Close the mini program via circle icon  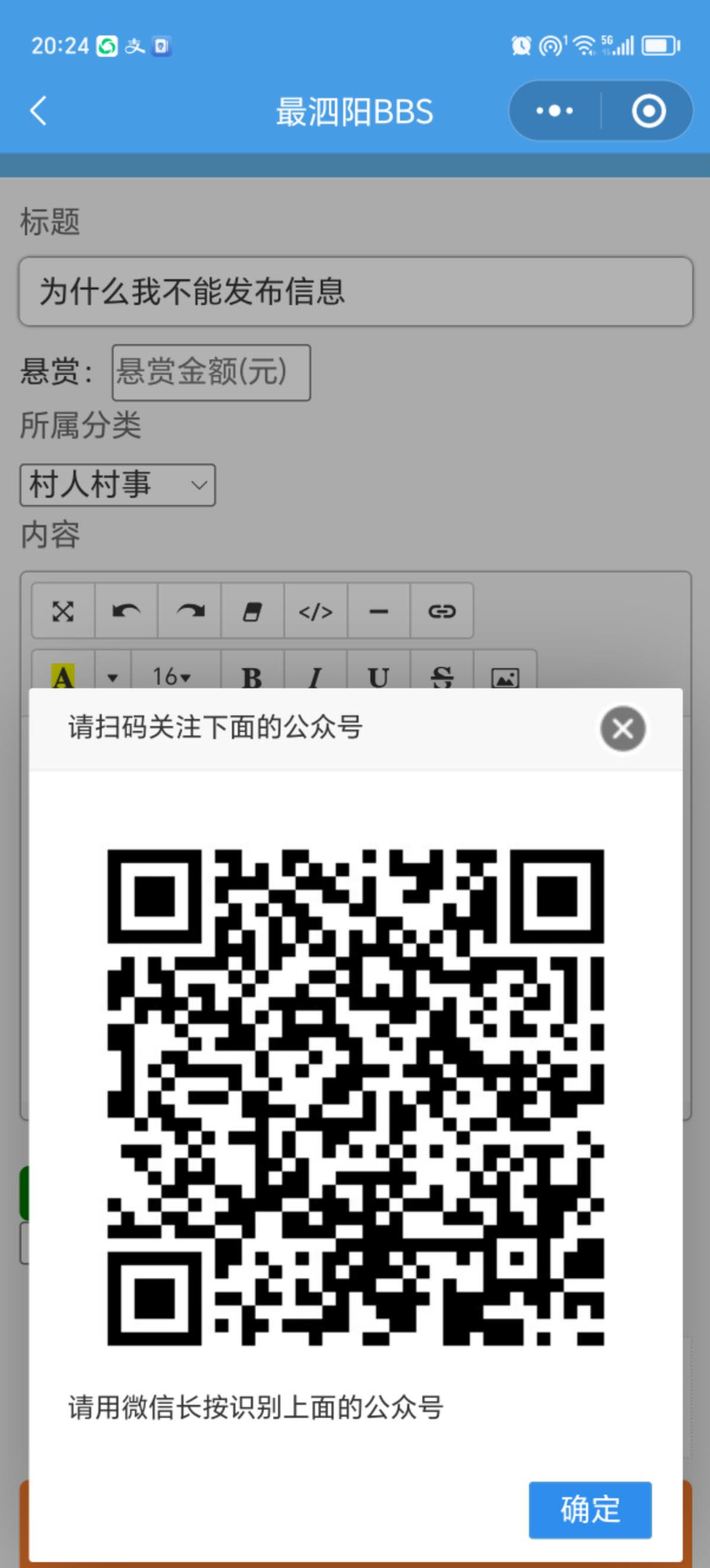tap(648, 111)
